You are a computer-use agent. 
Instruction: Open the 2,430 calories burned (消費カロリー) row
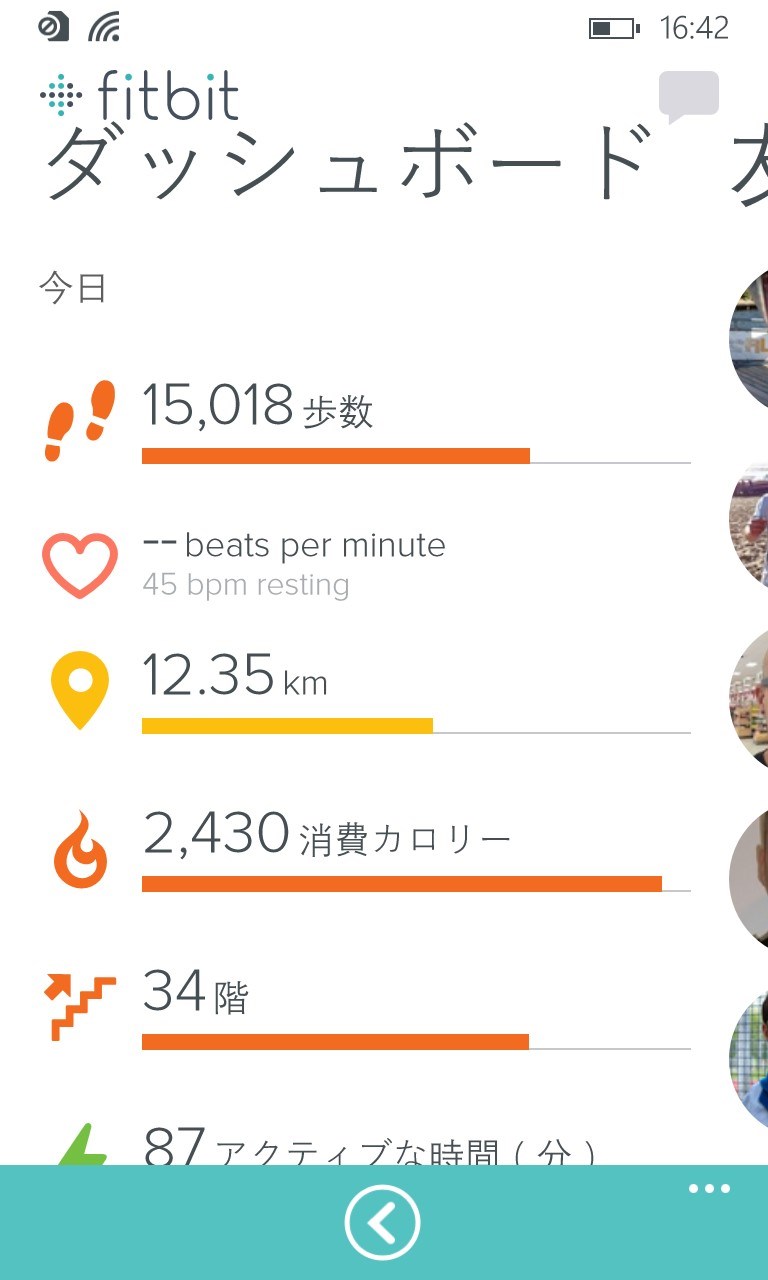point(366,848)
